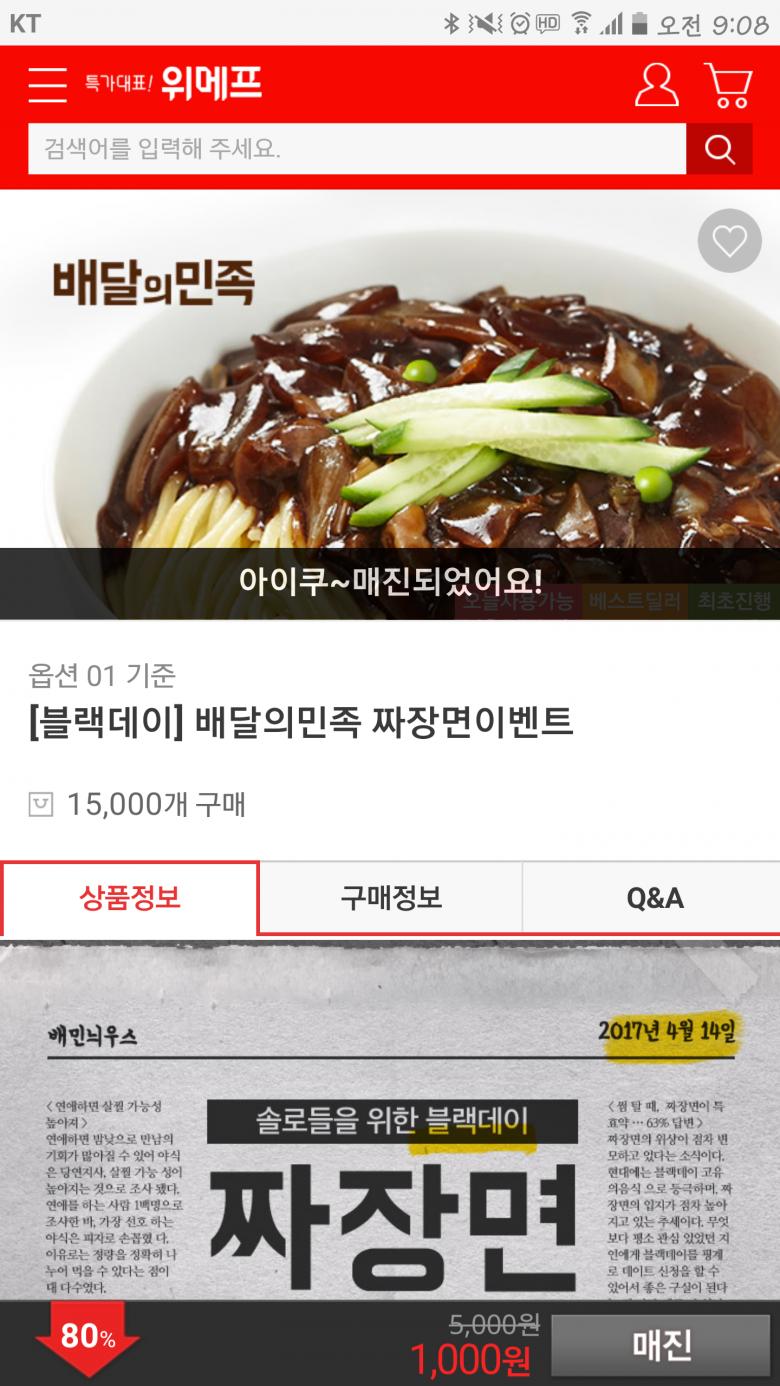Switch to the Q&A tab
Viewport: 780px width, 1386px height.
654,898
